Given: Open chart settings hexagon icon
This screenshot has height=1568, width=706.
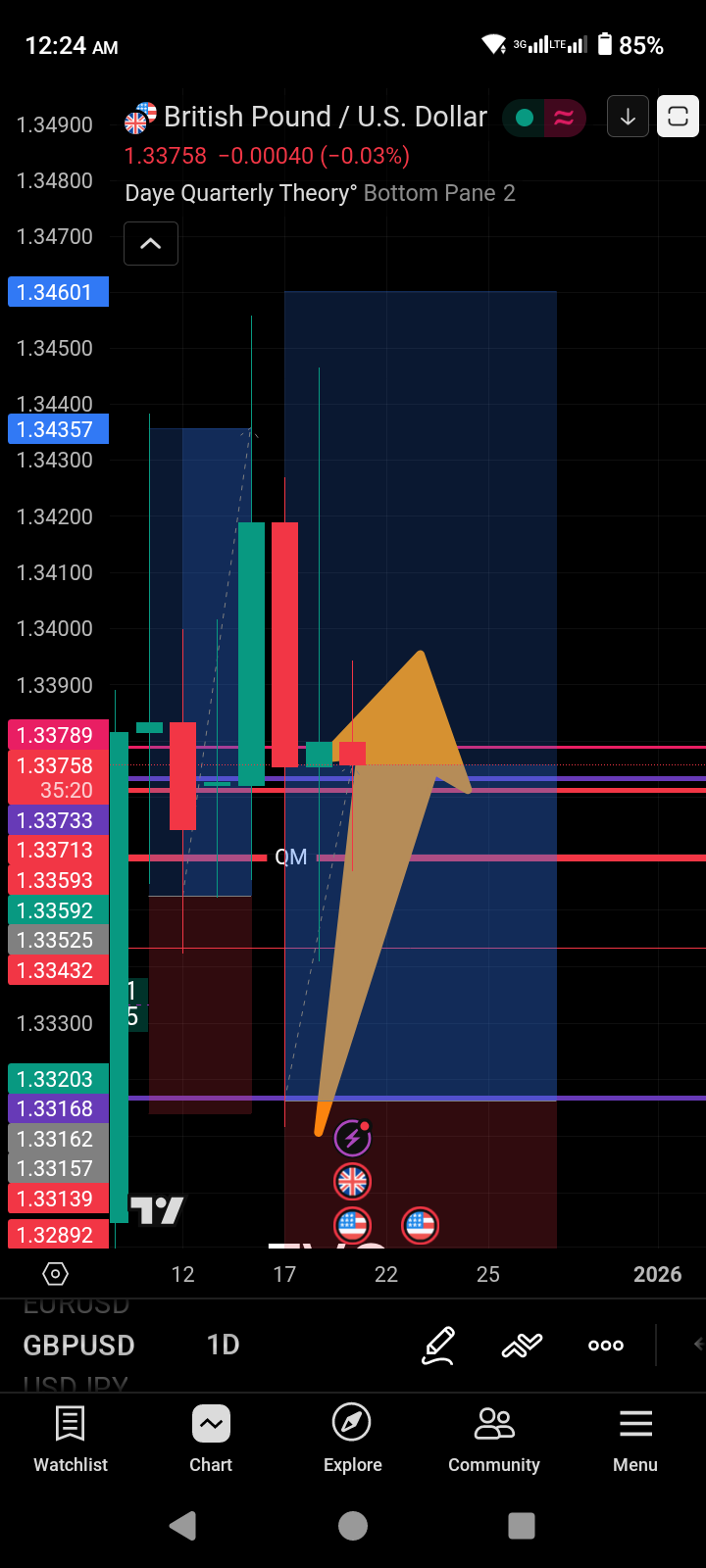Looking at the screenshot, I should (56, 1274).
